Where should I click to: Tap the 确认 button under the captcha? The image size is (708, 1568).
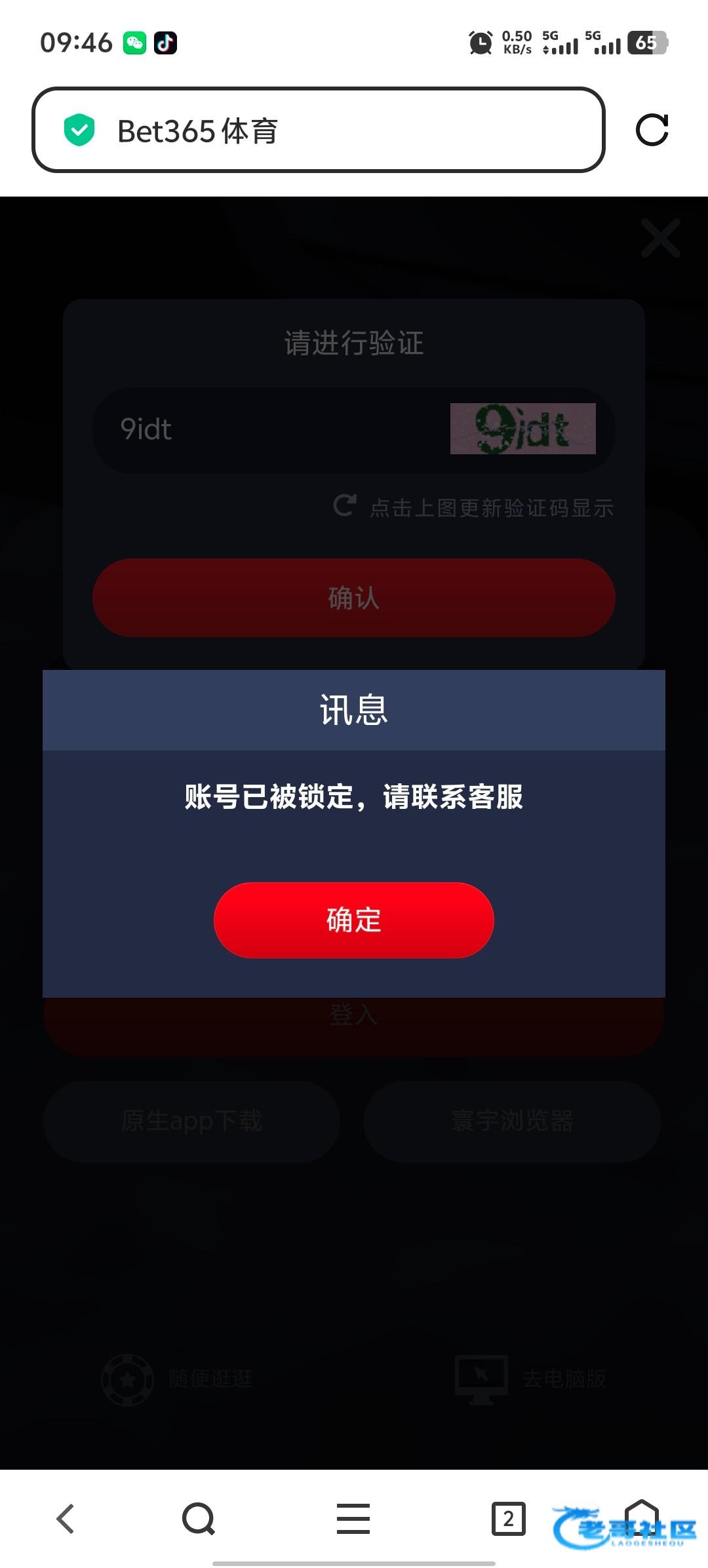click(x=353, y=598)
